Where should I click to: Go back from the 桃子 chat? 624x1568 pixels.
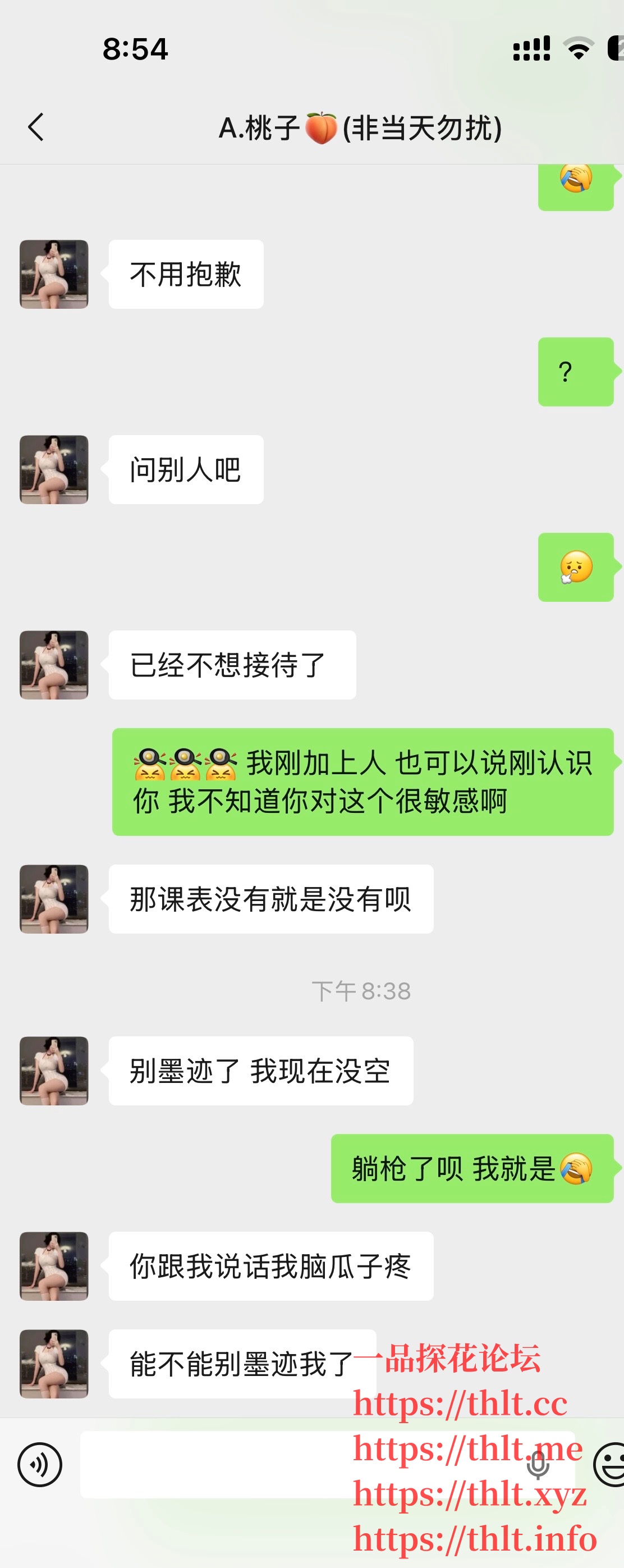point(36,127)
